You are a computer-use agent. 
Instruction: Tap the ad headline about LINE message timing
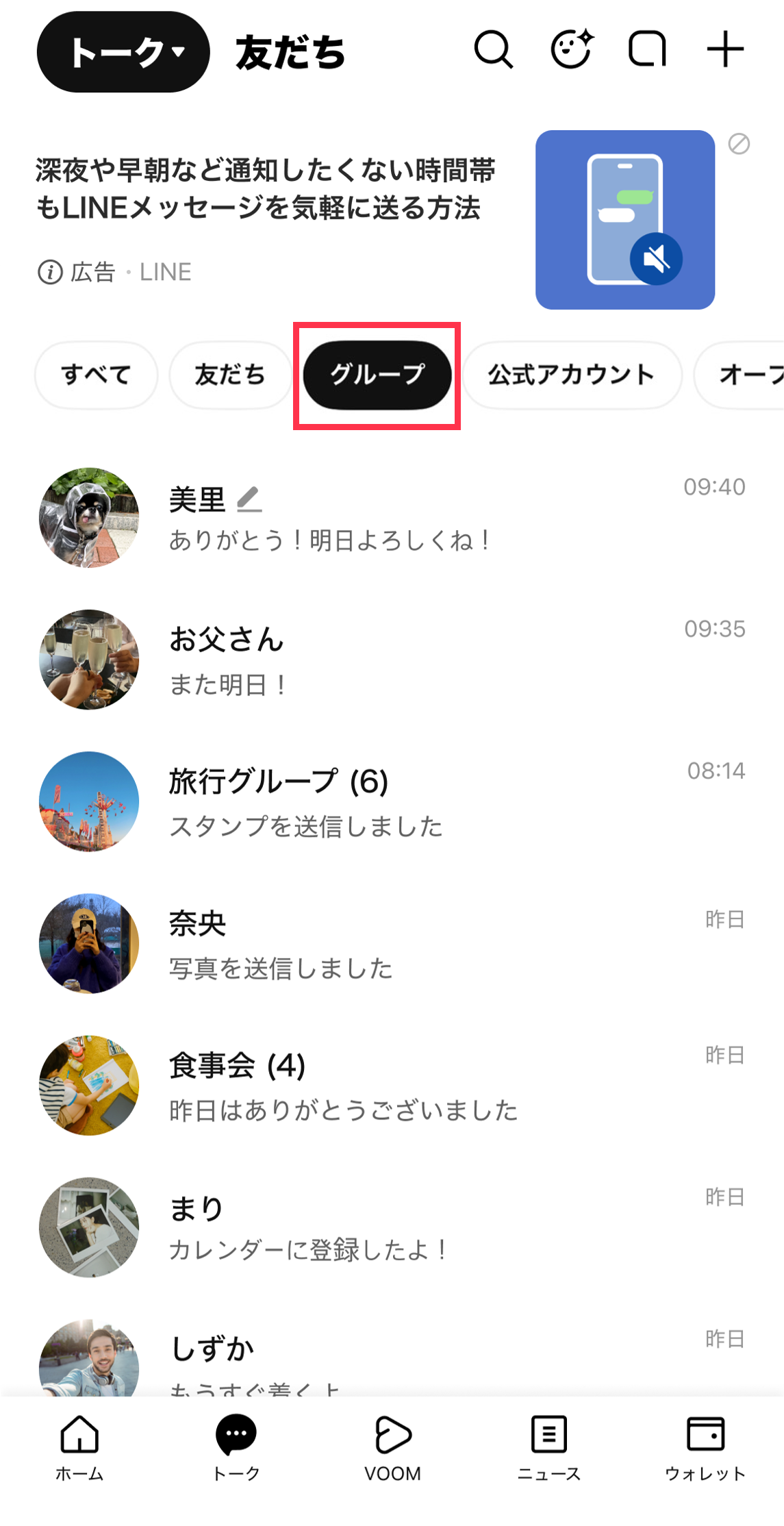(x=267, y=190)
